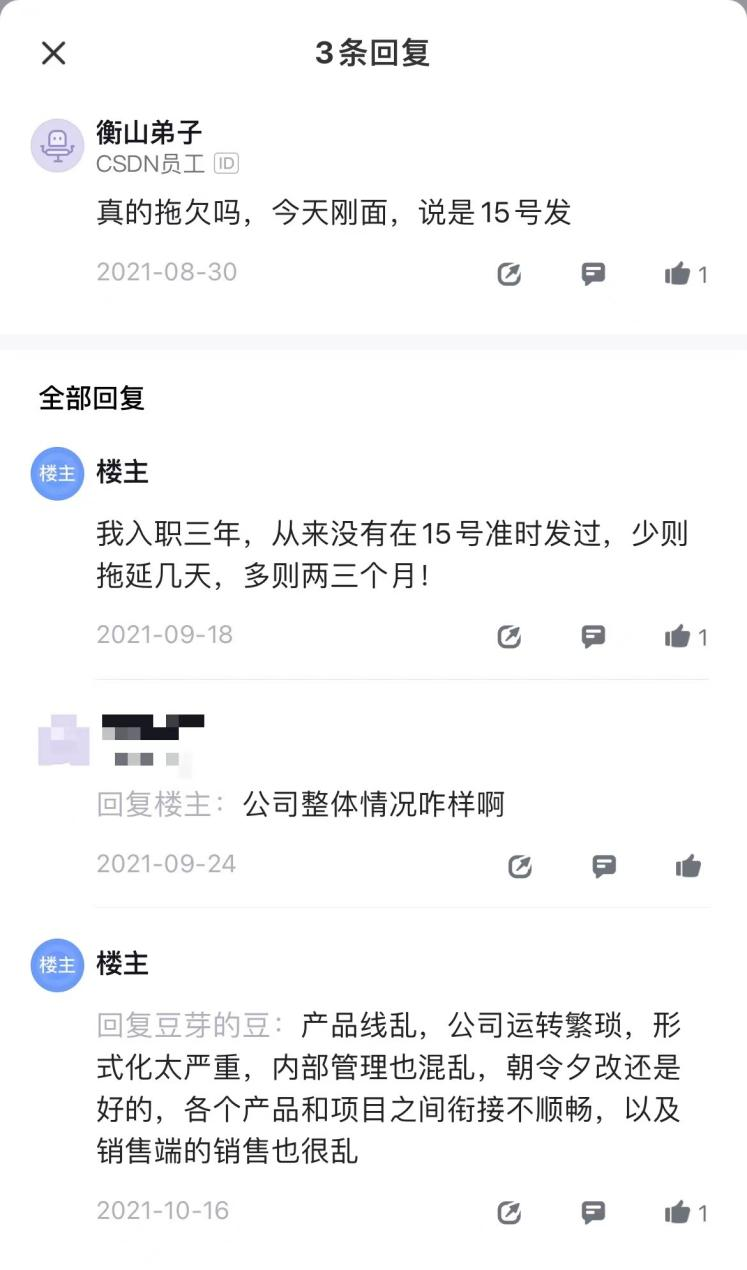The width and height of the screenshot is (747, 1270).
Task: Share the reply asking 公司整体情况咋样啊
Action: tap(520, 866)
